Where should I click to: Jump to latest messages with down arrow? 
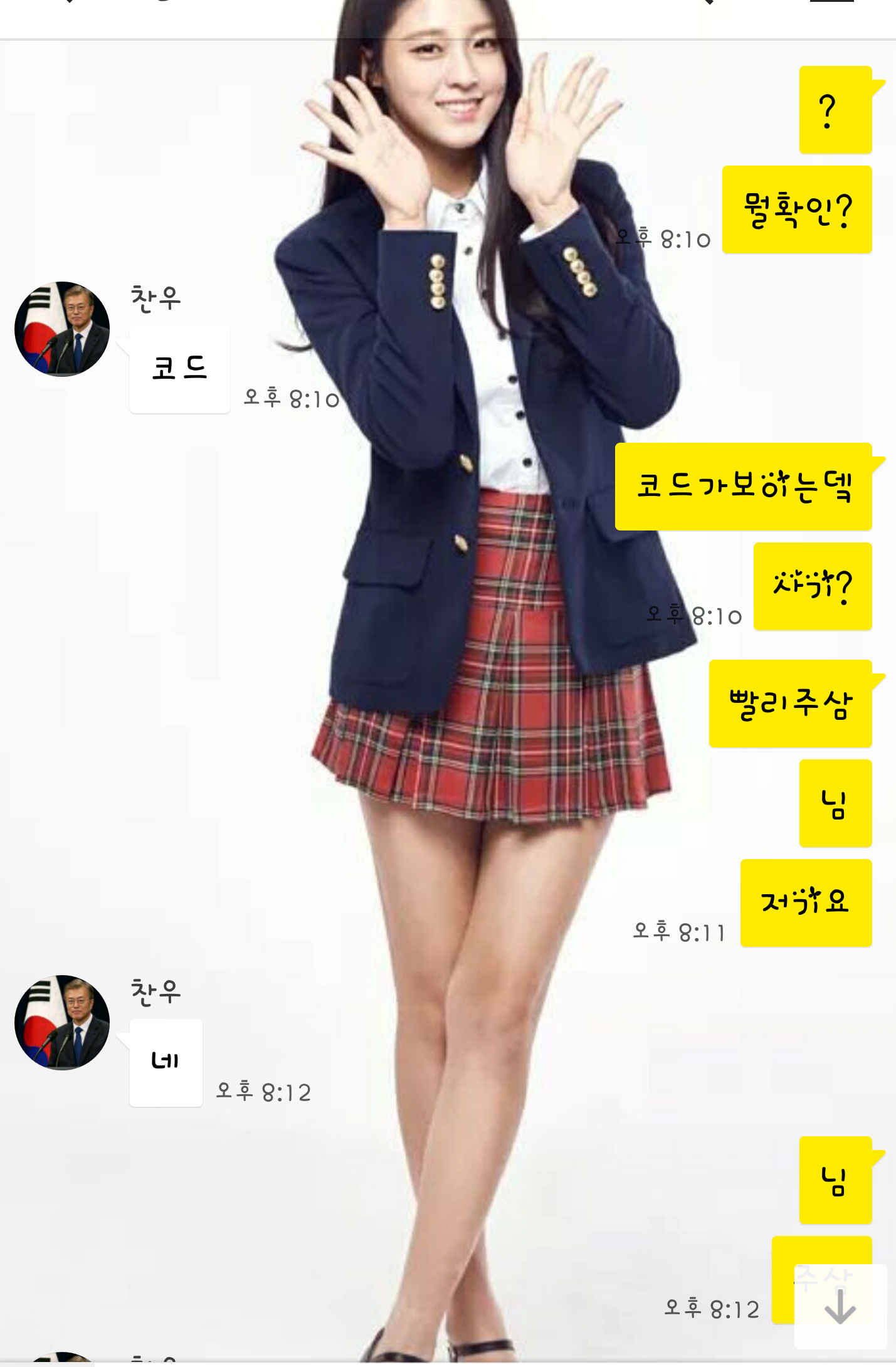pyautogui.click(x=840, y=1307)
